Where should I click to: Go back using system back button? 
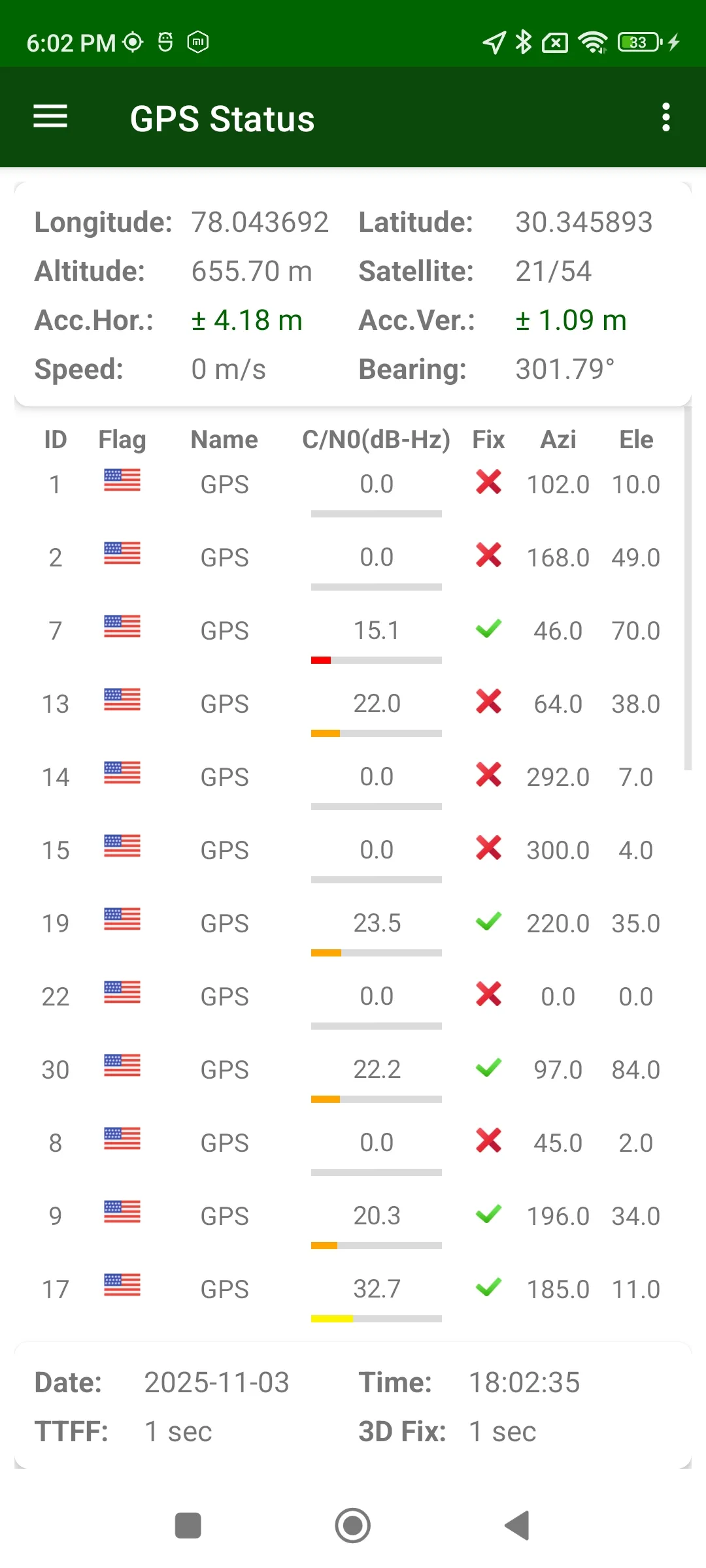click(x=517, y=1526)
